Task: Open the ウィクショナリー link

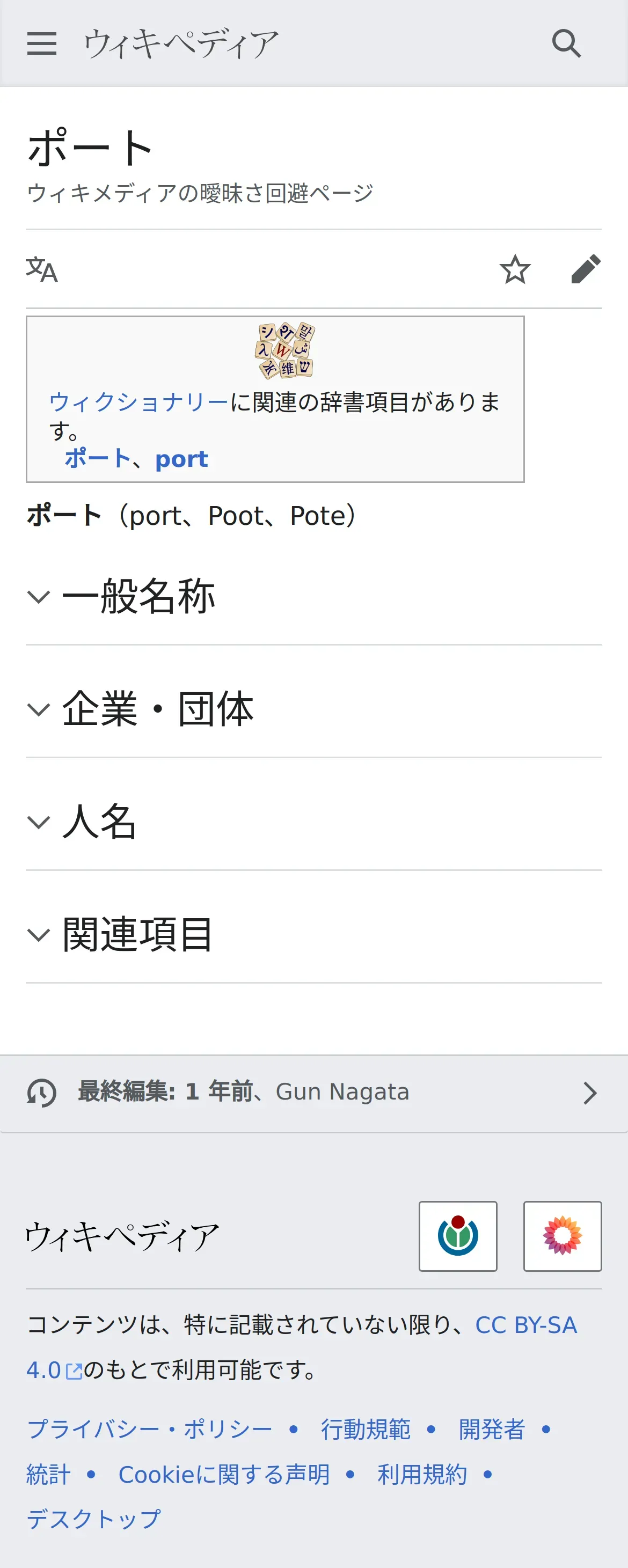Action: 138,402
